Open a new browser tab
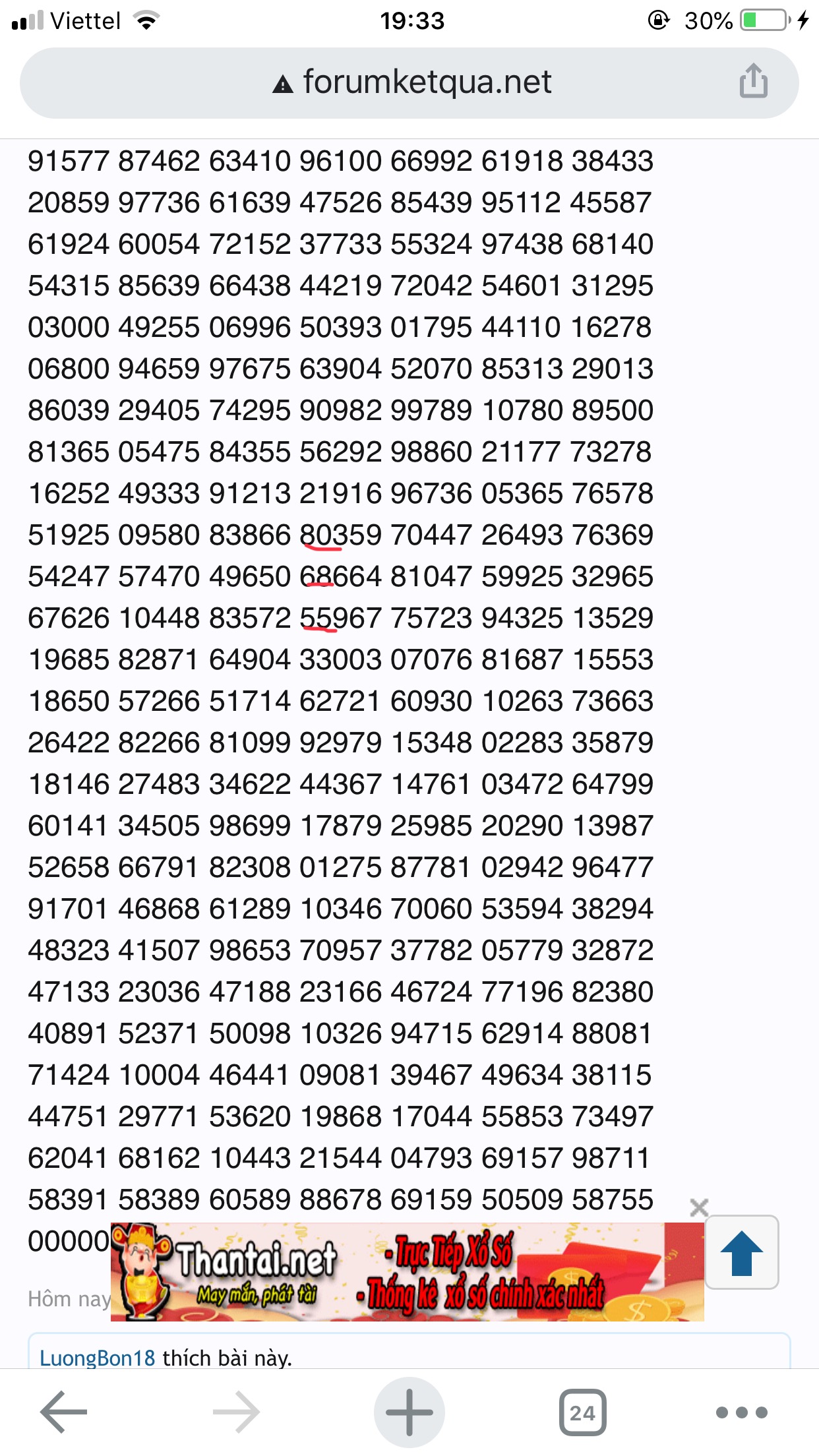Image resolution: width=819 pixels, height=1456 pixels. click(409, 1412)
